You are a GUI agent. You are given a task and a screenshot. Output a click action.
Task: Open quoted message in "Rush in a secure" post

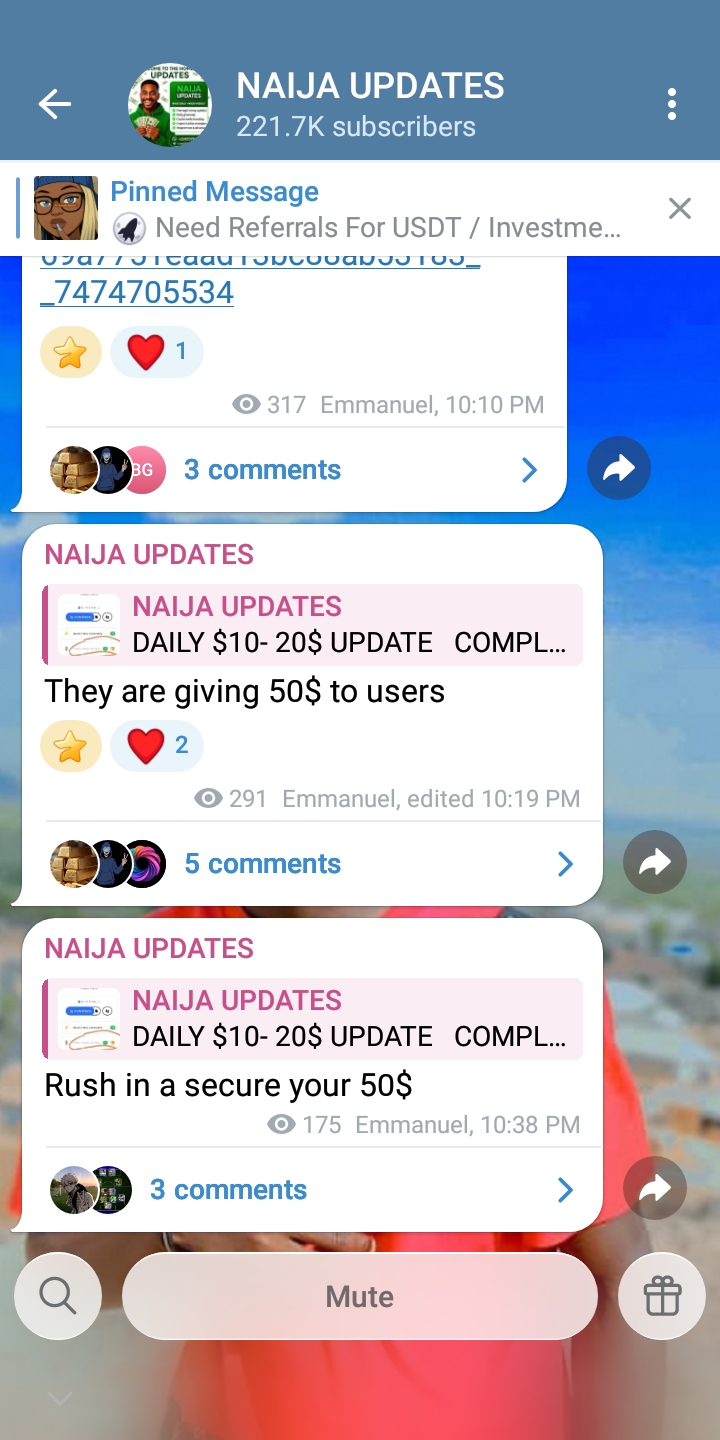click(312, 1019)
